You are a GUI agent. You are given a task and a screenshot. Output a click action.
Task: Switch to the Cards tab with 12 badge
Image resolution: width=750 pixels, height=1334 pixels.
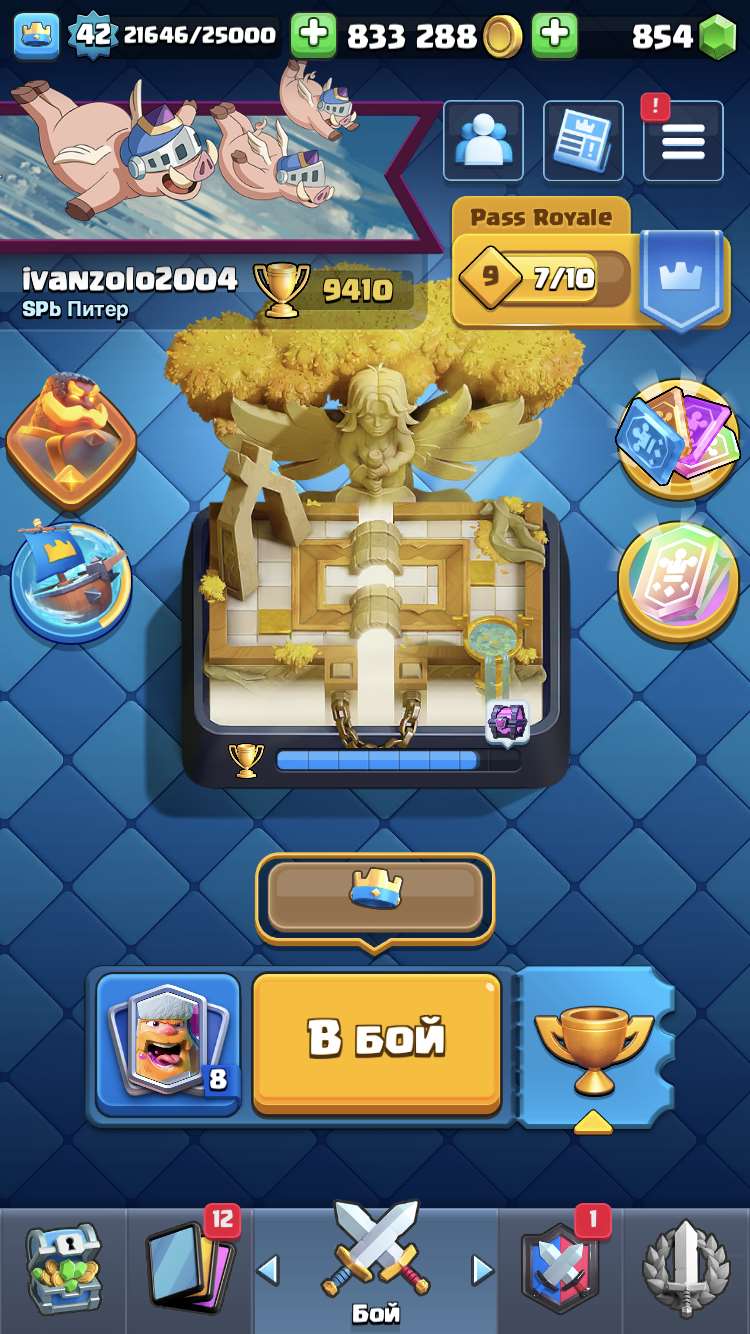tap(187, 1270)
